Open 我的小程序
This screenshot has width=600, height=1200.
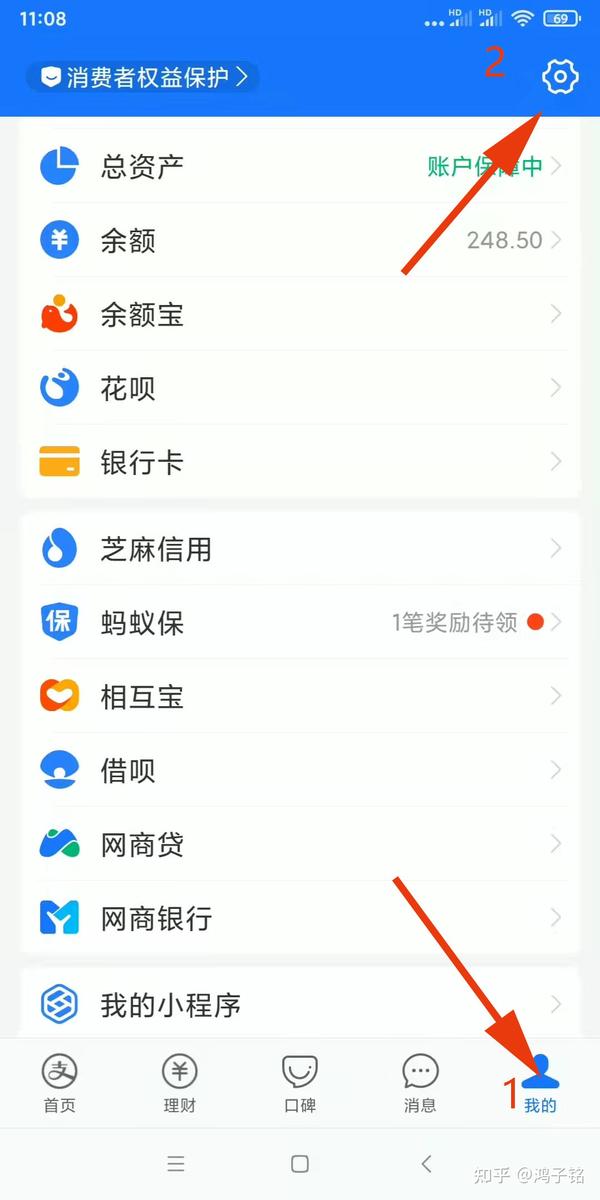[300, 1004]
